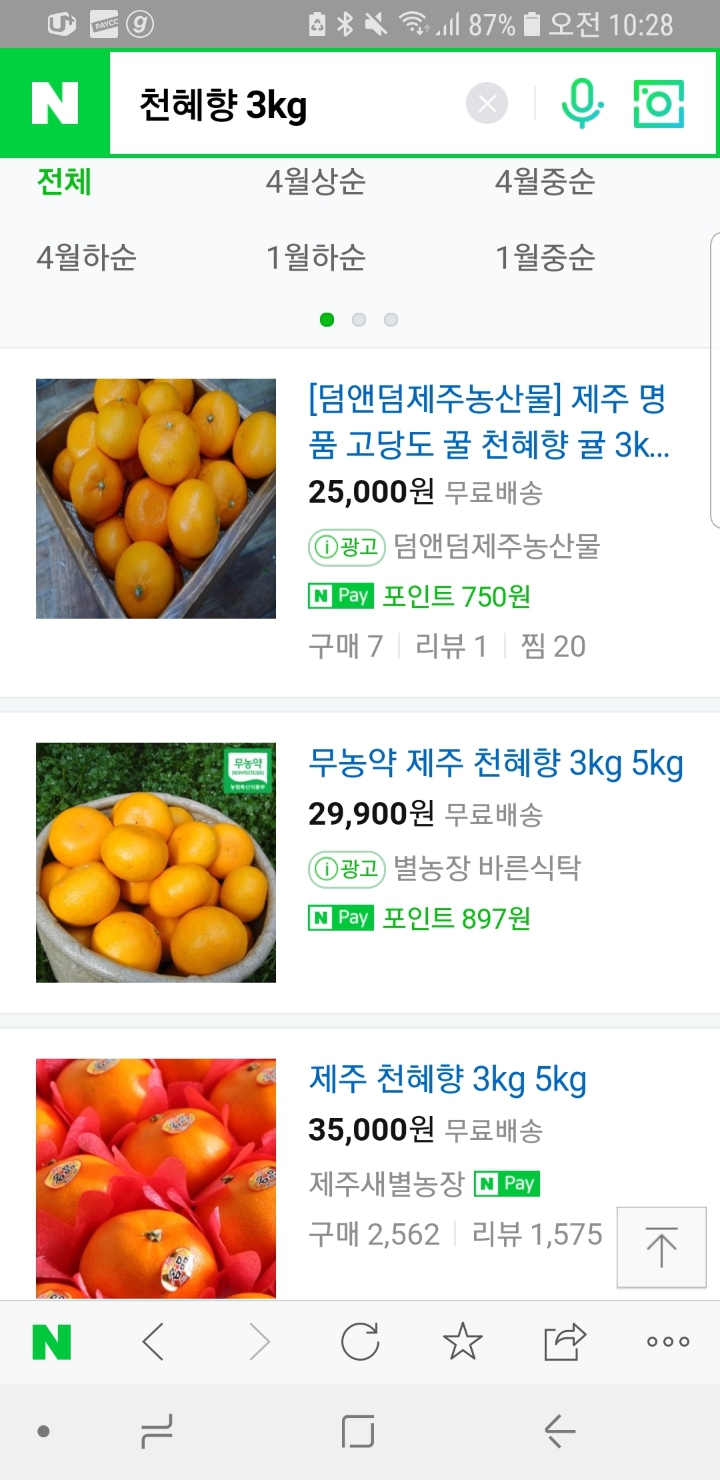
Task: Open recent apps from the navigation bar
Action: click(x=158, y=1432)
